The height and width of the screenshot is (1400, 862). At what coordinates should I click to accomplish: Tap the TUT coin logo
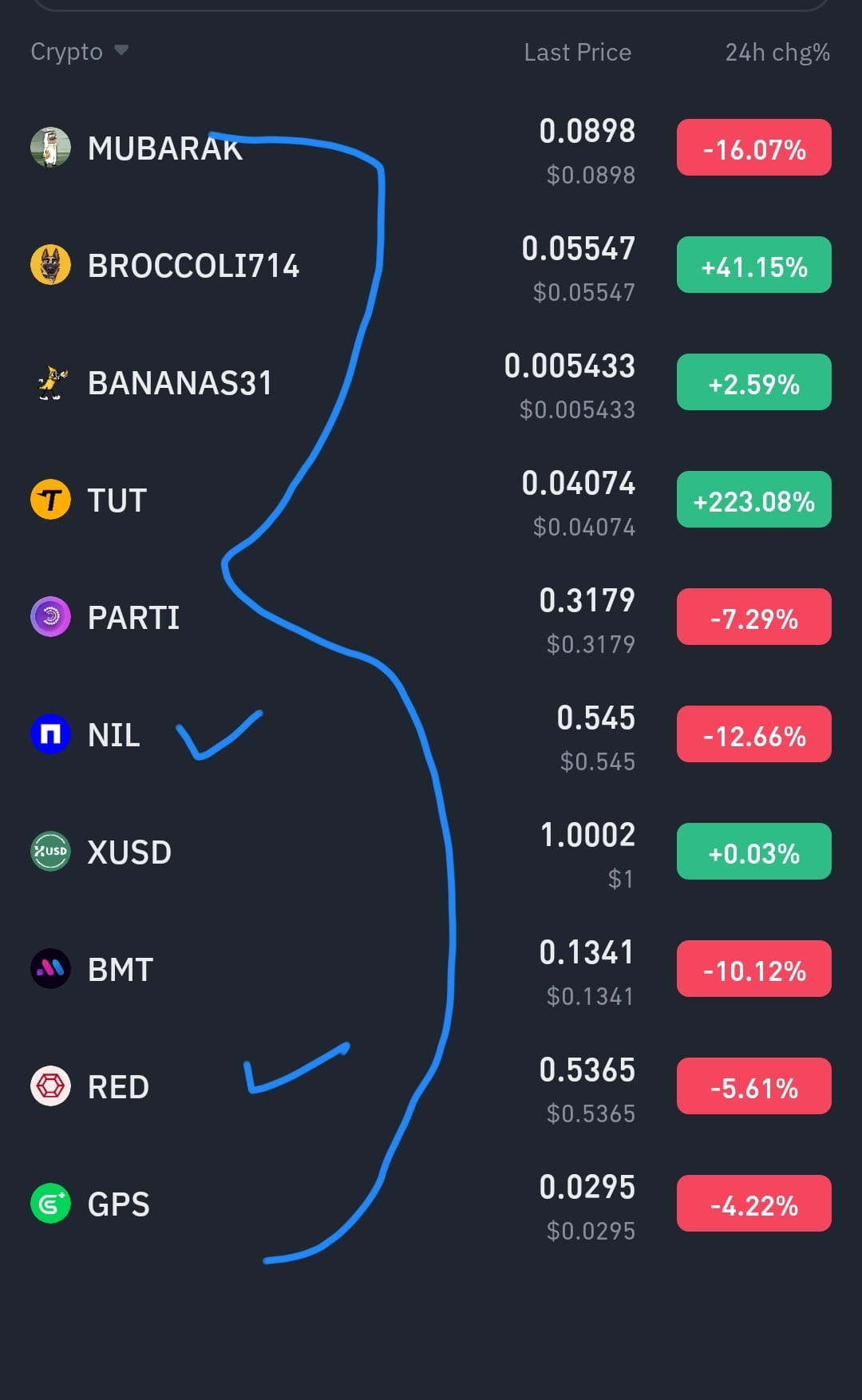(x=50, y=499)
